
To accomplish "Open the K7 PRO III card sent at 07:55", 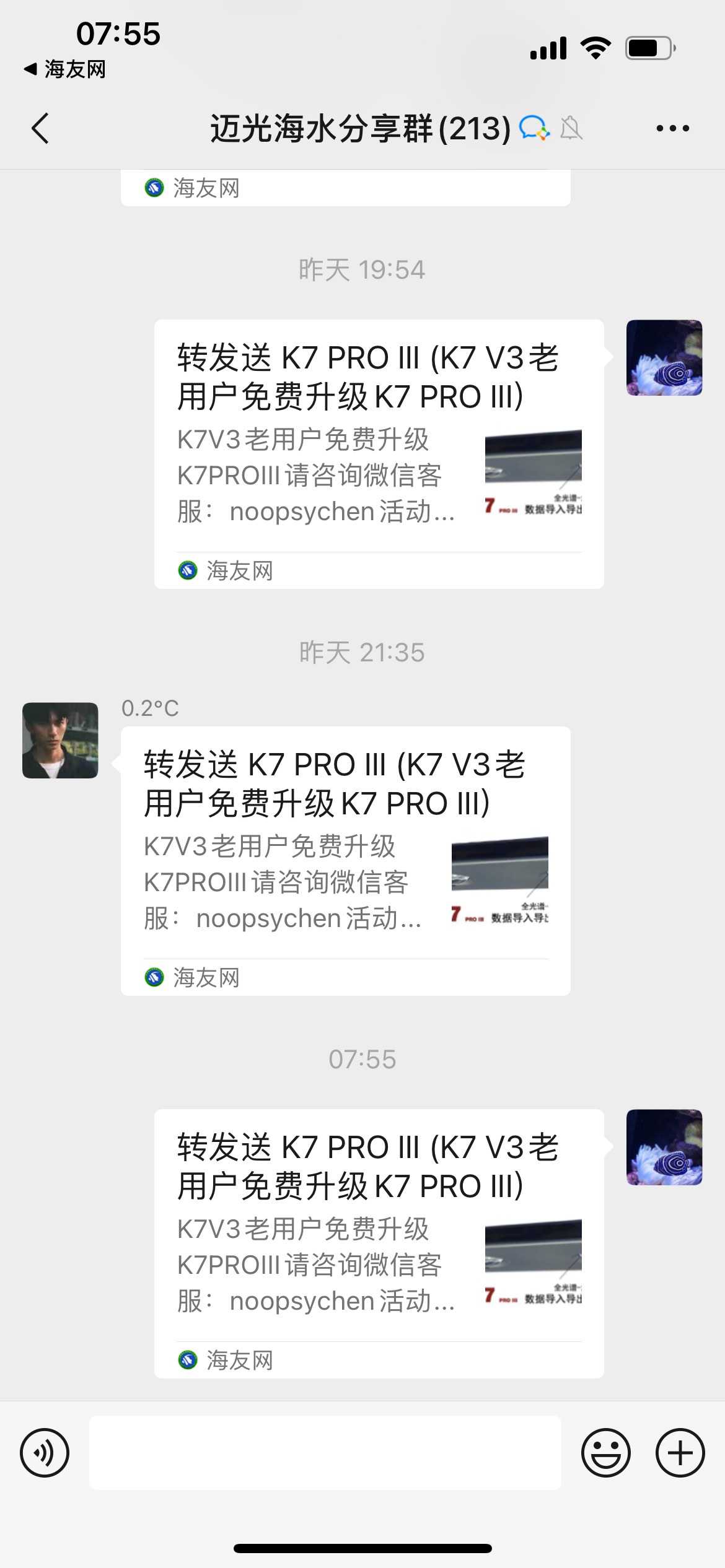I will pyautogui.click(x=379, y=1243).
